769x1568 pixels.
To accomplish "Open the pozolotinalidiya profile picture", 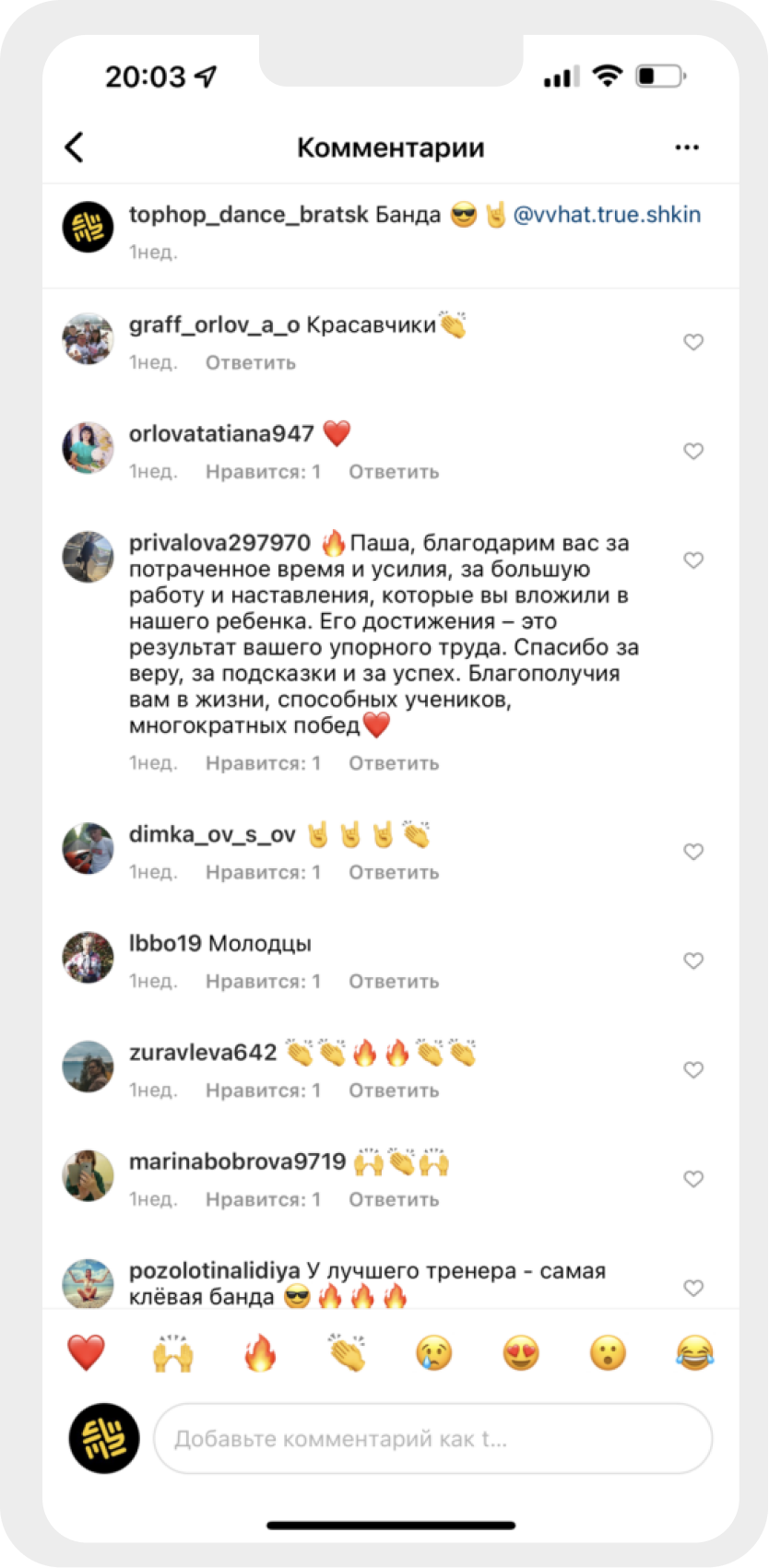I will (x=88, y=1283).
